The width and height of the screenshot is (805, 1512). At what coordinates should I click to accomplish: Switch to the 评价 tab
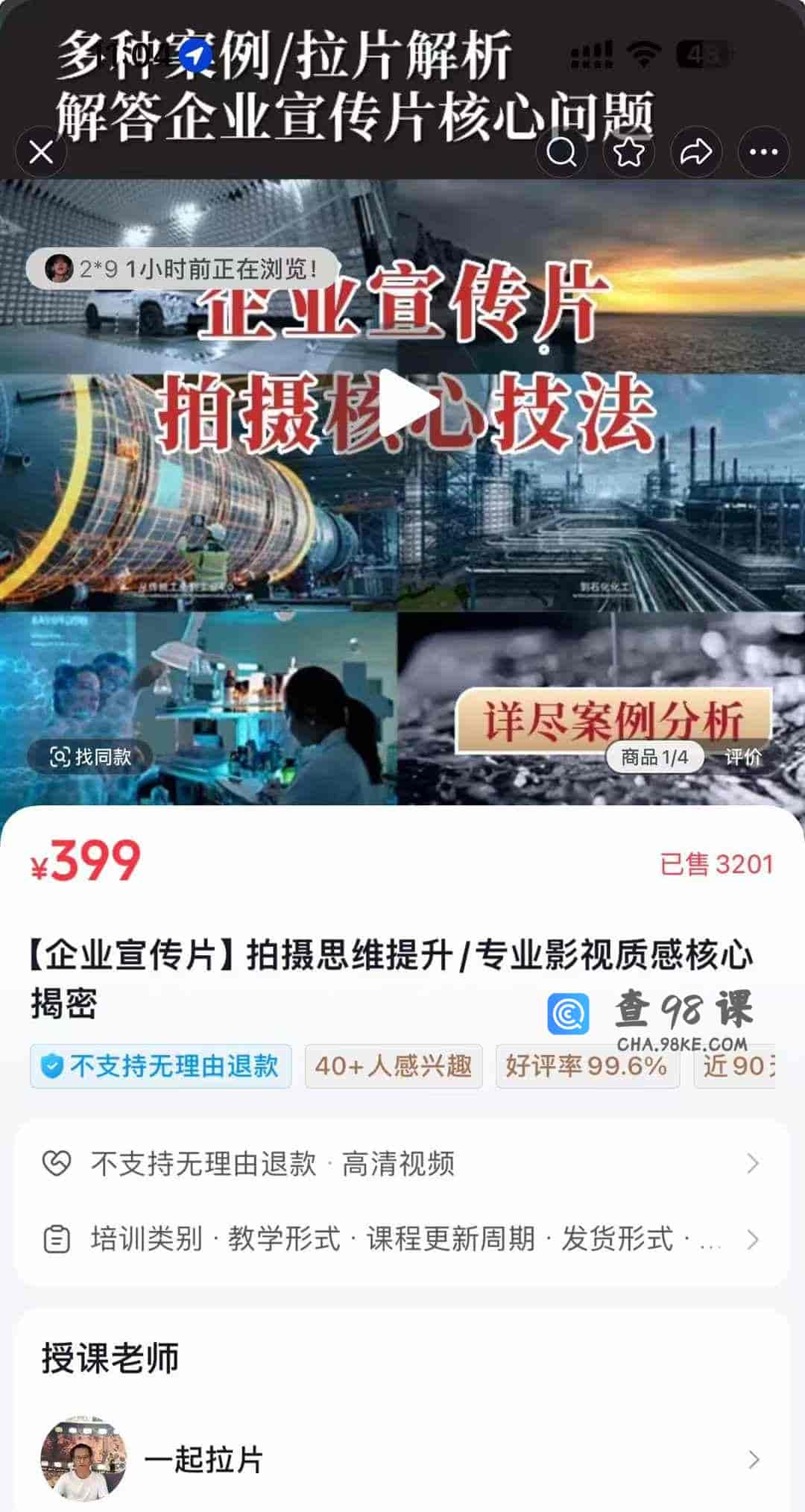pos(743,758)
